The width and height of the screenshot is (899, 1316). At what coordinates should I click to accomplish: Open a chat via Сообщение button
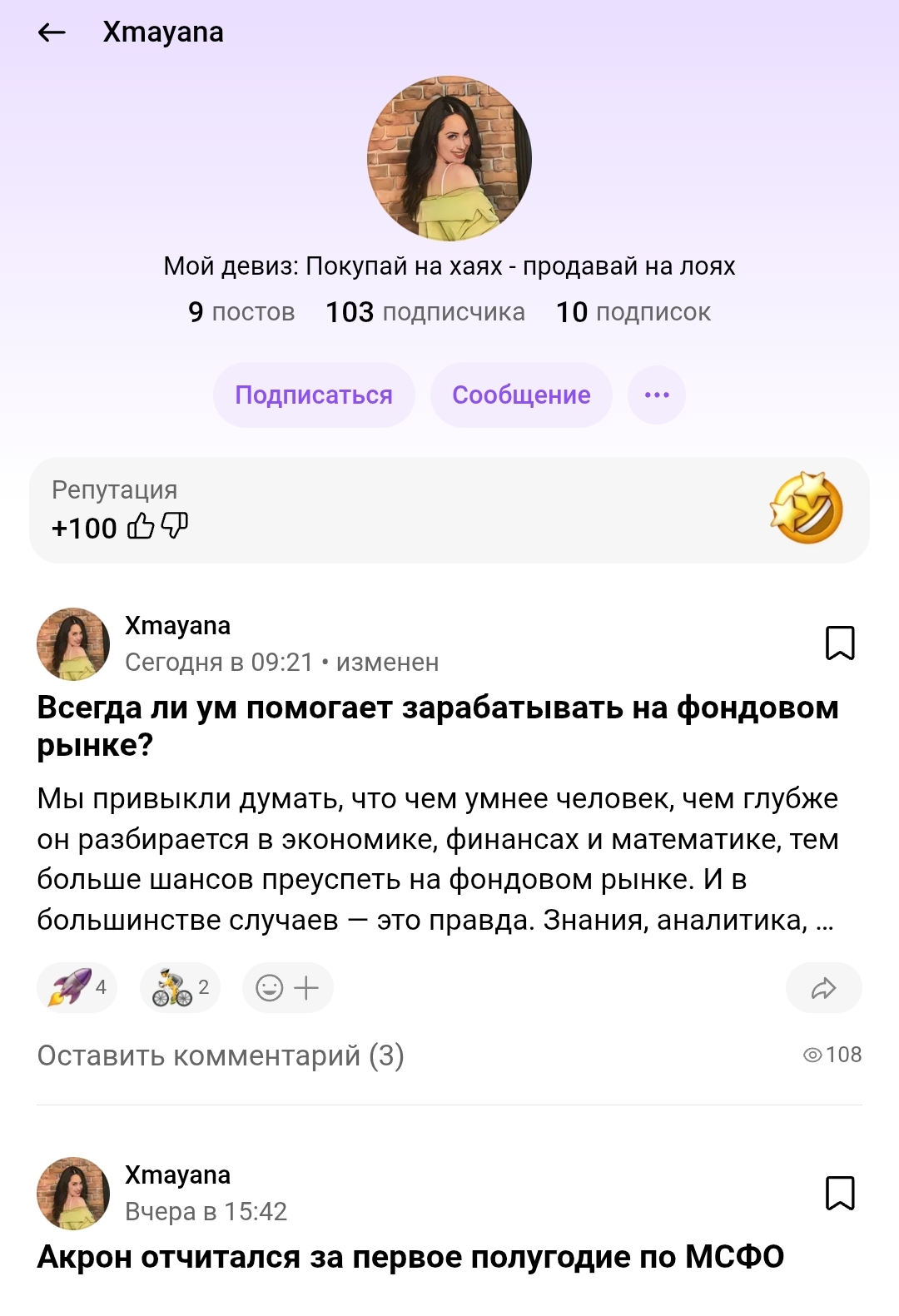[520, 395]
